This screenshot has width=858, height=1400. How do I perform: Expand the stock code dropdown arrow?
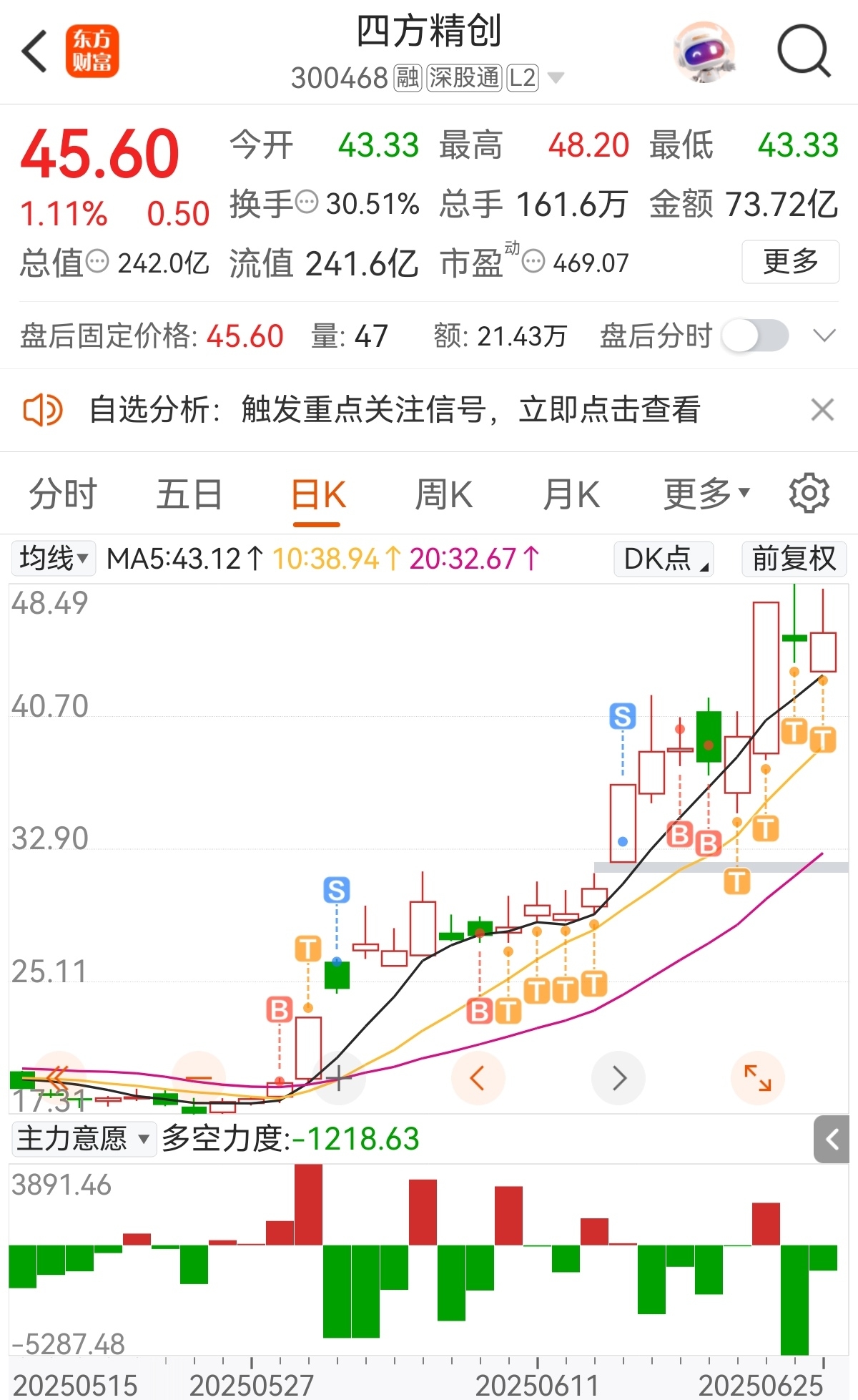pyautogui.click(x=556, y=77)
